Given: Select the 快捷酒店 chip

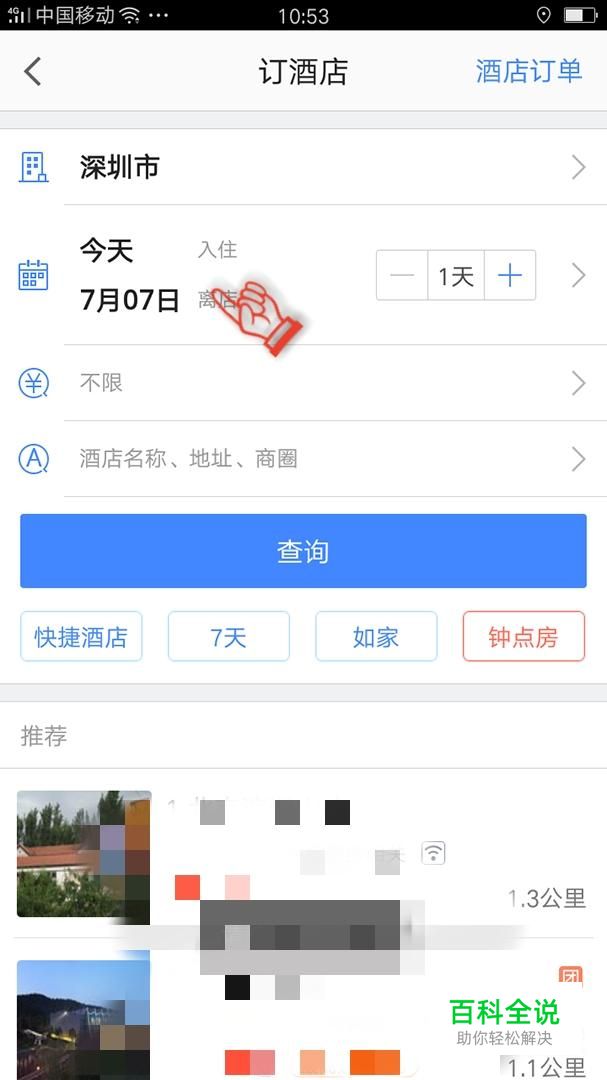Looking at the screenshot, I should tap(81, 637).
